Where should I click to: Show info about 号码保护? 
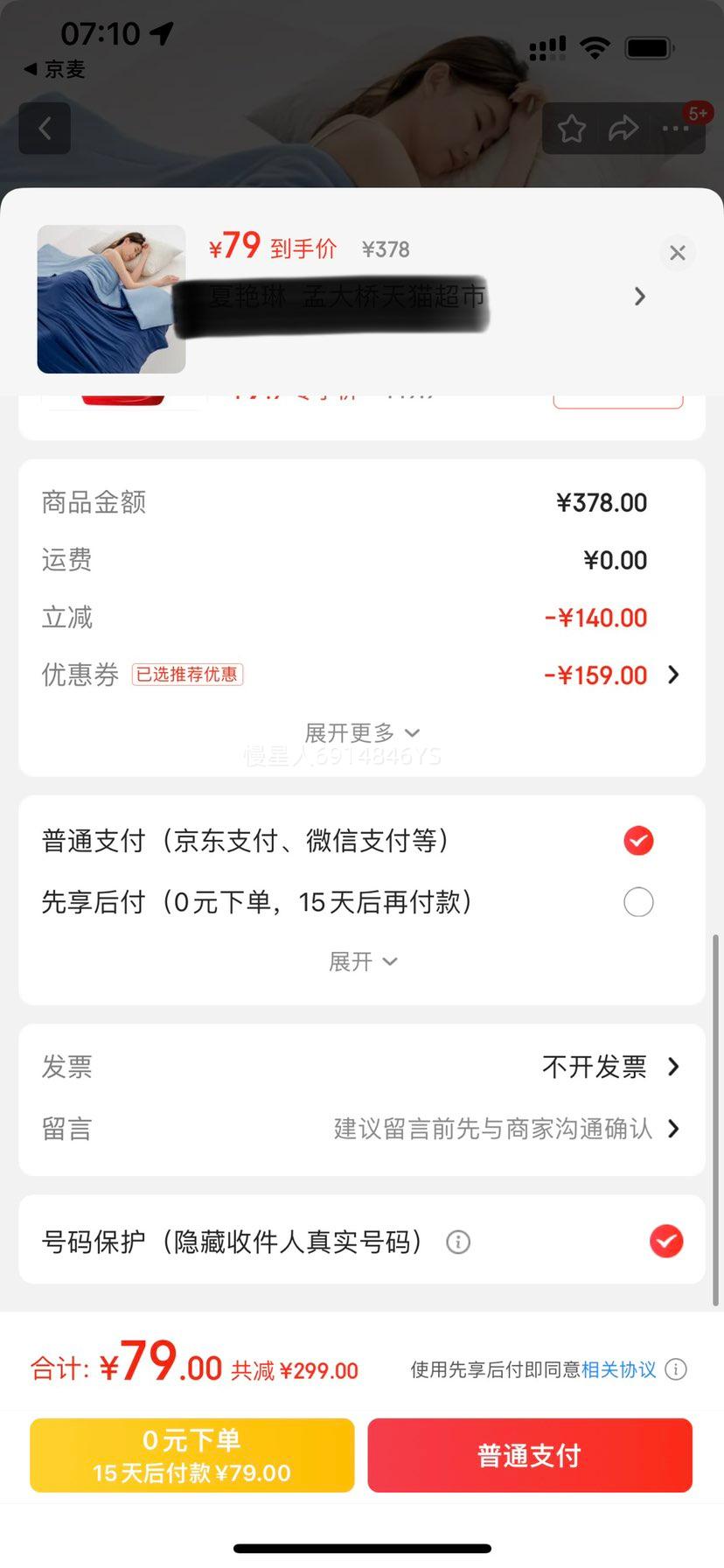[458, 1242]
